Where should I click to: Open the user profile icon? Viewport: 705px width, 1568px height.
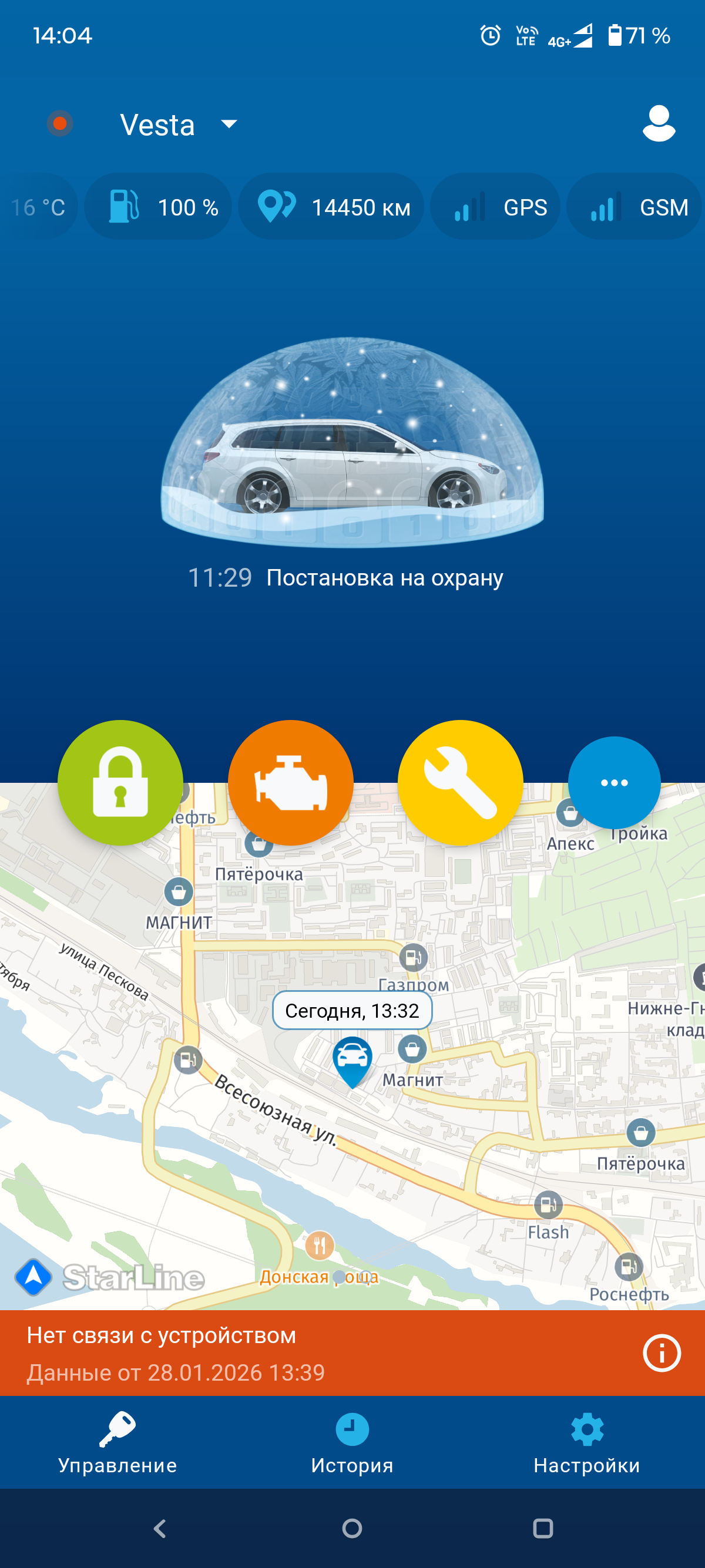(658, 123)
